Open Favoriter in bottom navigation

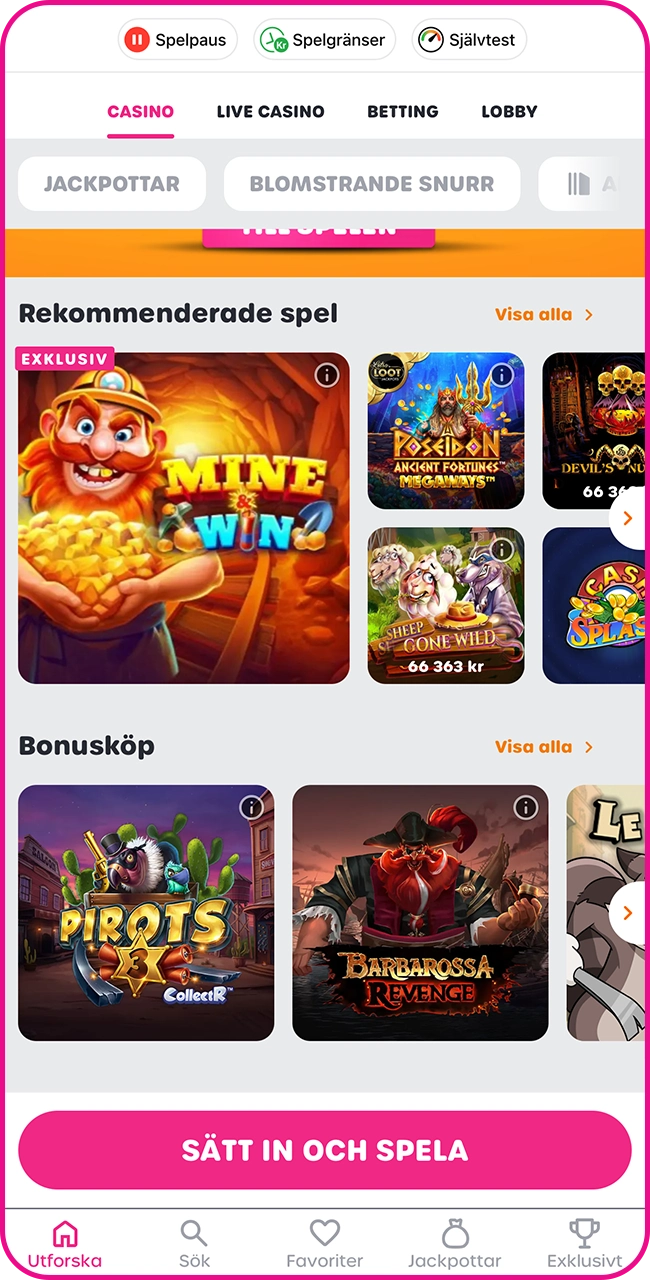pyautogui.click(x=325, y=1244)
